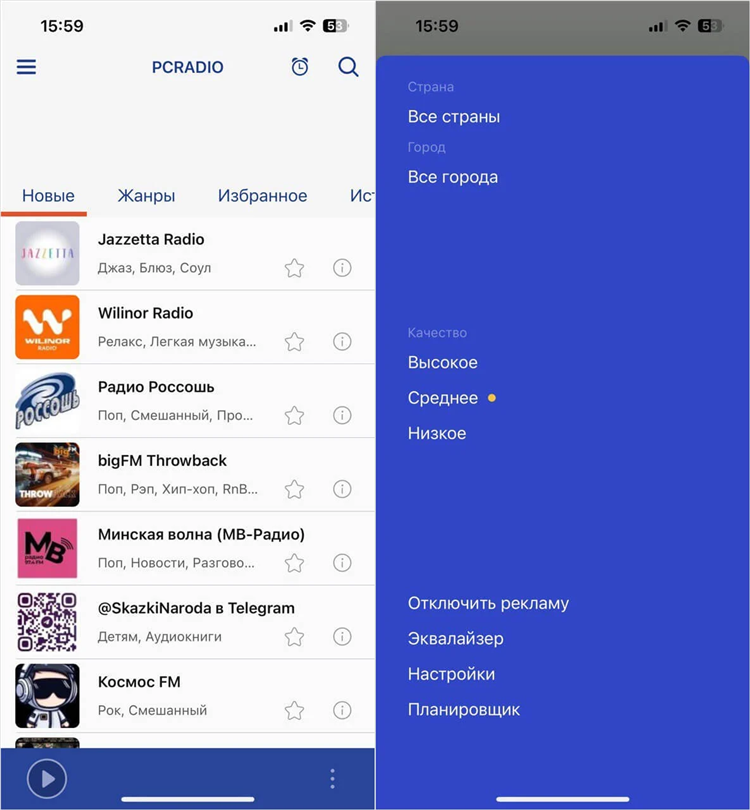Add Wilinor Radio to favorites
The image size is (750, 810).
(294, 342)
